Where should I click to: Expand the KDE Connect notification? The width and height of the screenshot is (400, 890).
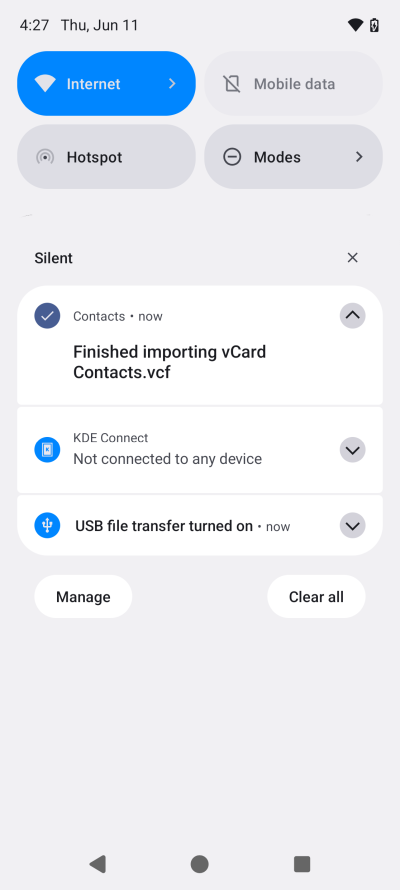[x=352, y=450]
